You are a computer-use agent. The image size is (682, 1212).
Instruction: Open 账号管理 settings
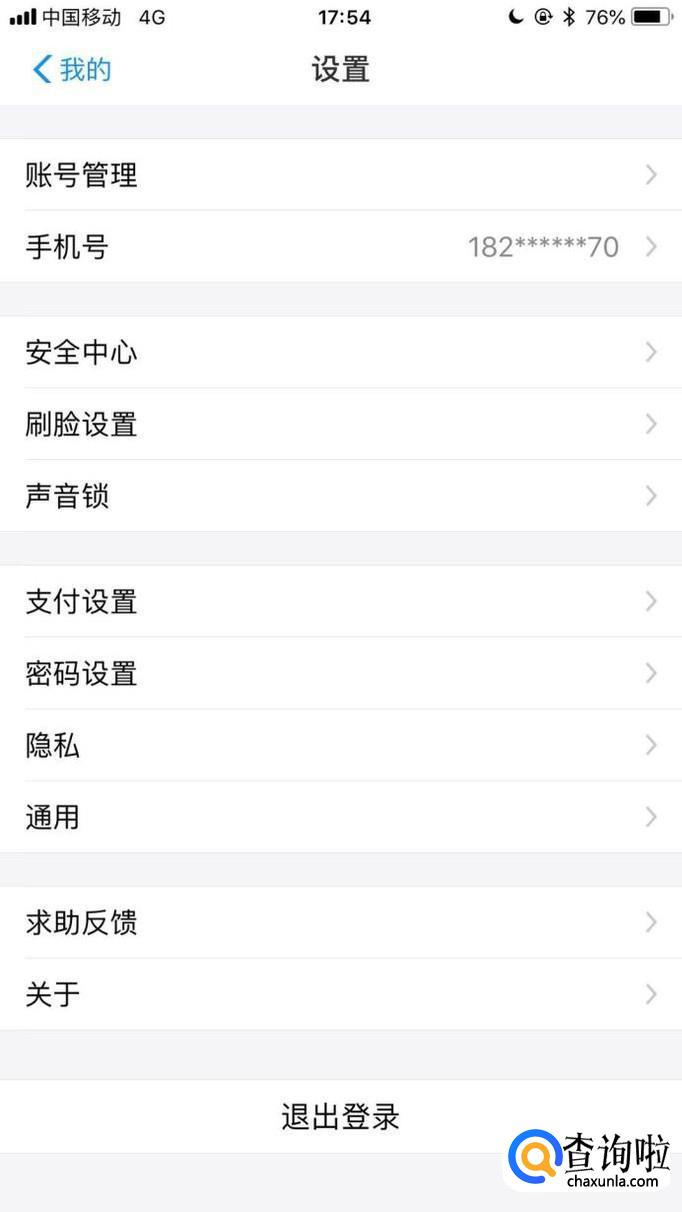[x=340, y=176]
